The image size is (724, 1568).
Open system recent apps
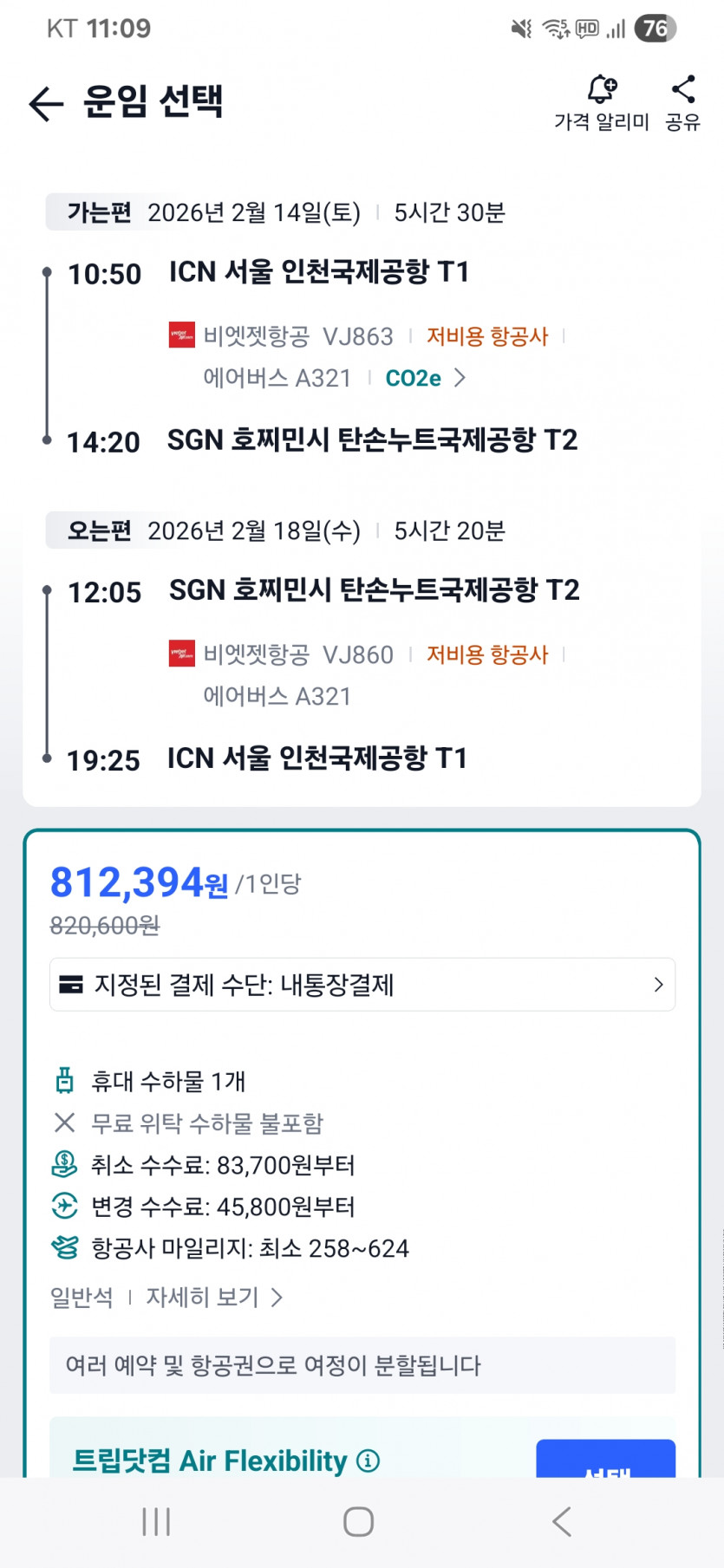tap(156, 1522)
